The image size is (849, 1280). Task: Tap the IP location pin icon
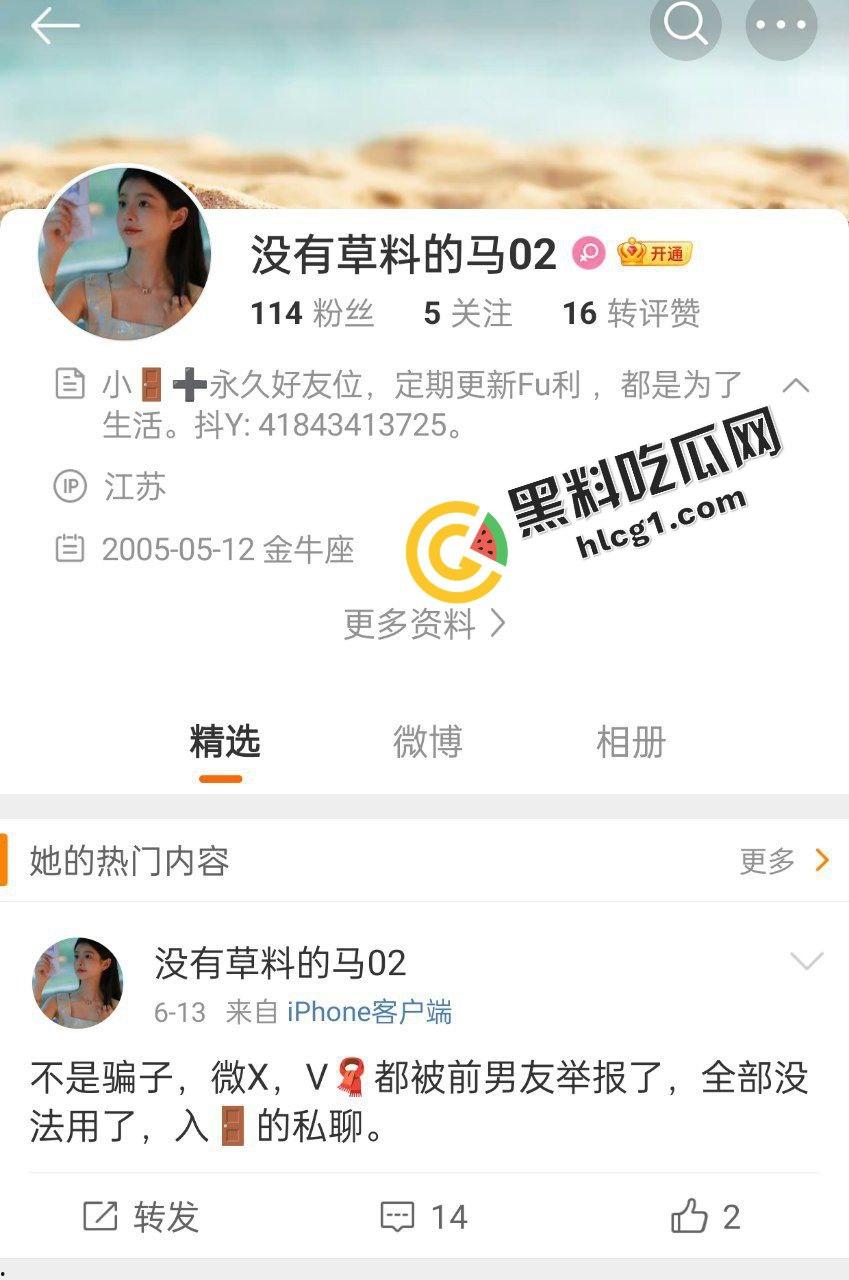68,488
